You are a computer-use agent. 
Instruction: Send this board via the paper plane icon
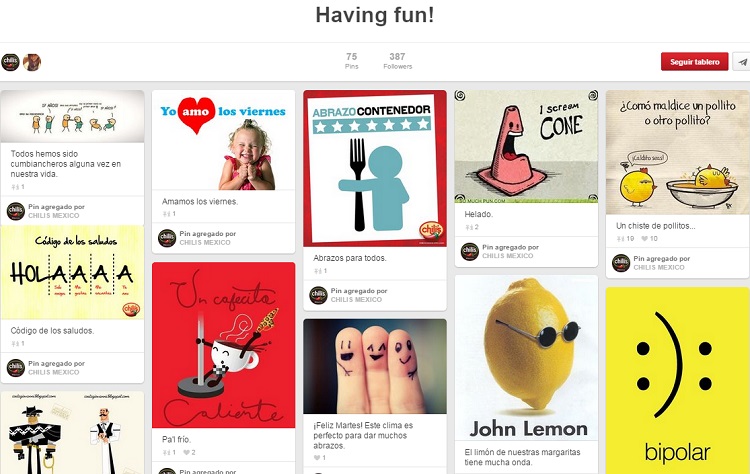[x=741, y=62]
